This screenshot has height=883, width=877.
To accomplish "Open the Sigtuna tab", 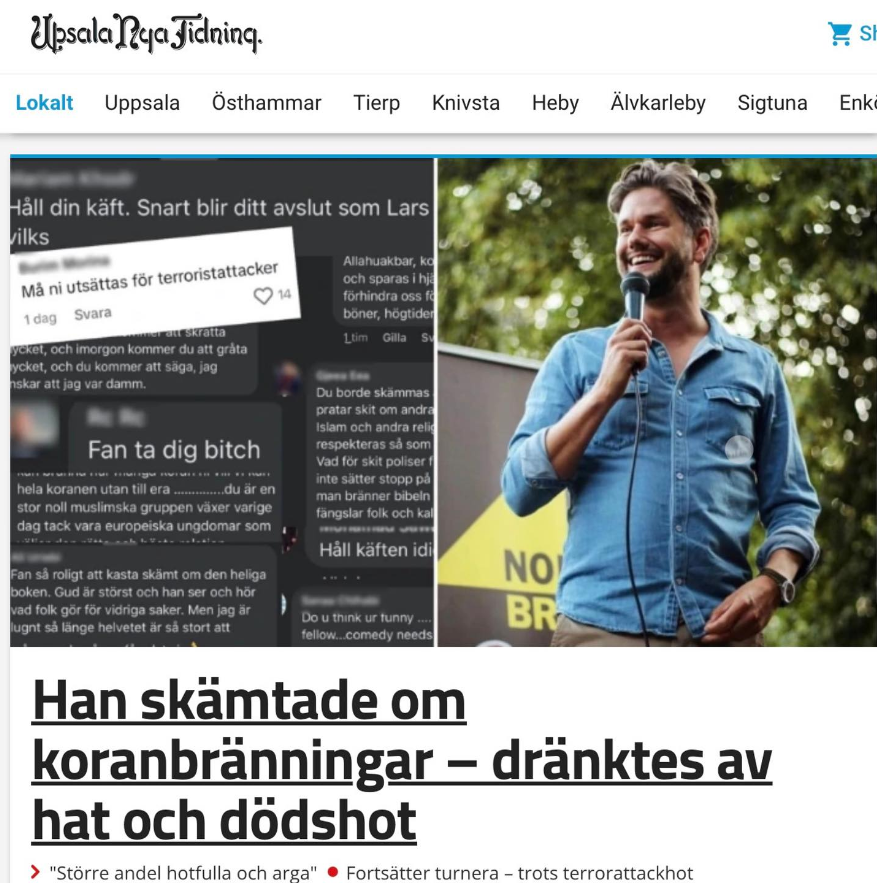I will point(772,103).
